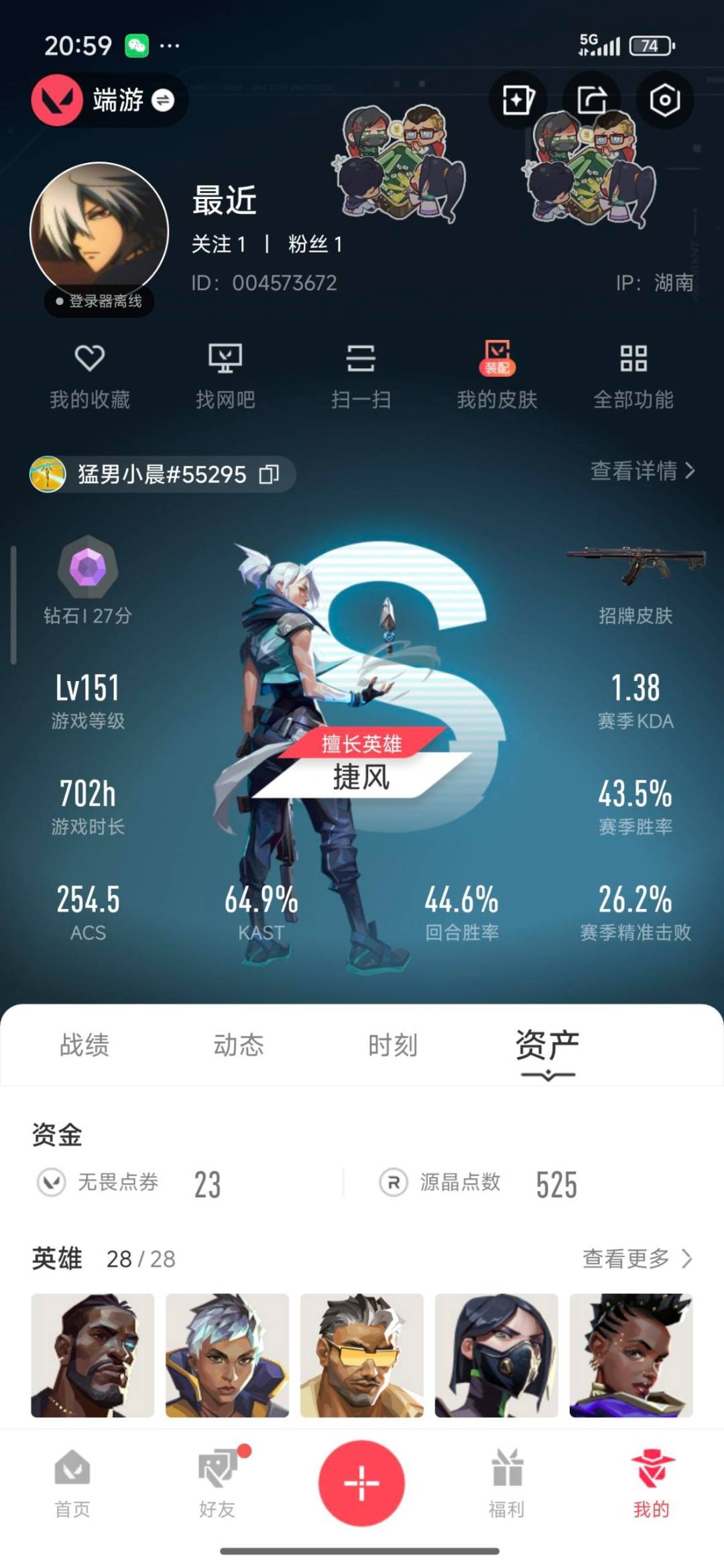Open the 扫一扫 scan icon

(362, 359)
